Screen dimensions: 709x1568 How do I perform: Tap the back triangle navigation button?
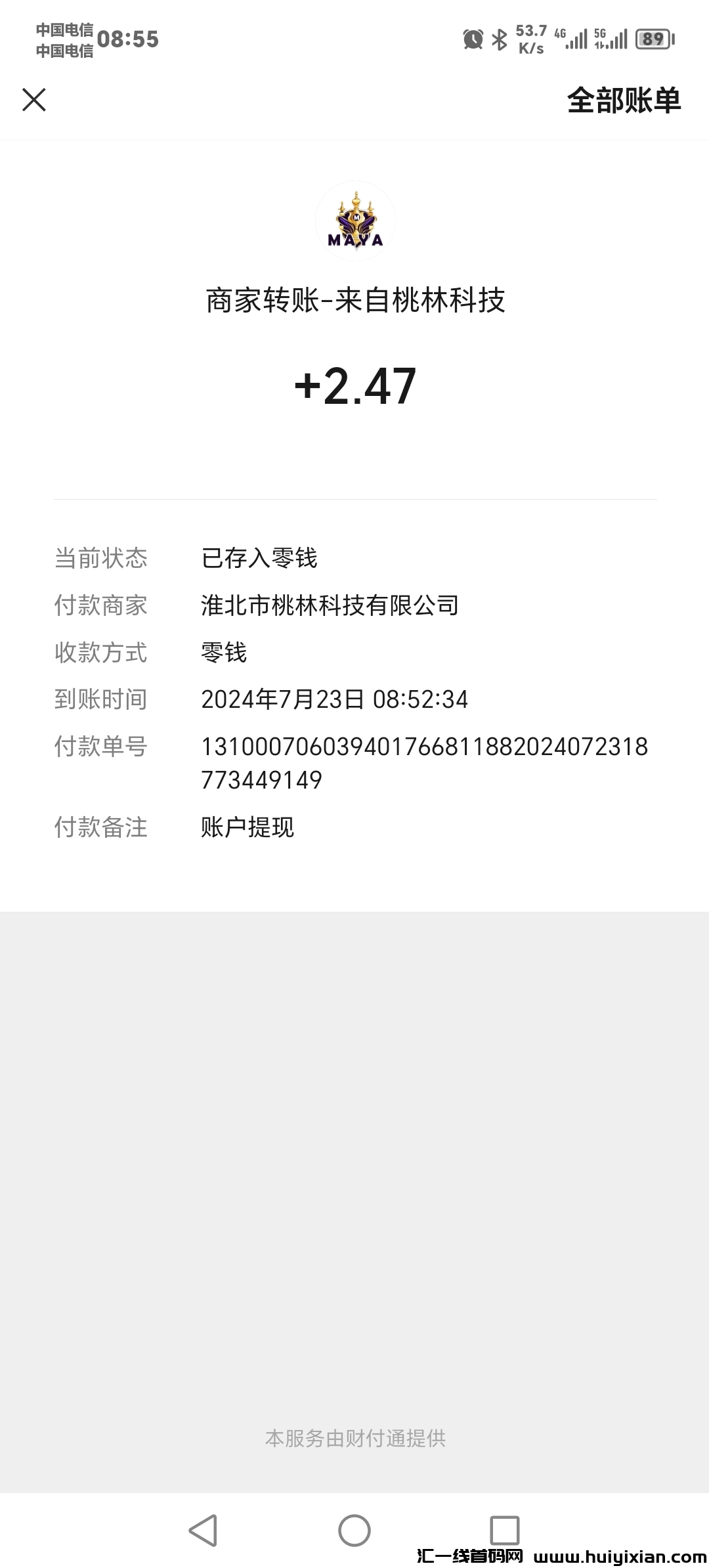click(204, 1530)
